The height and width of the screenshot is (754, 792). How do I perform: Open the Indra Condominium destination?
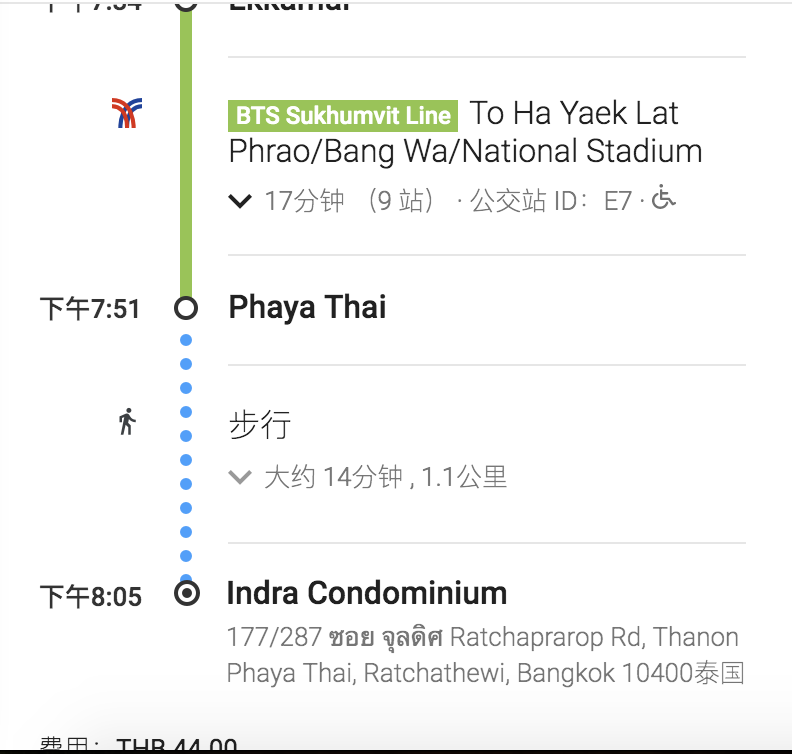367,593
